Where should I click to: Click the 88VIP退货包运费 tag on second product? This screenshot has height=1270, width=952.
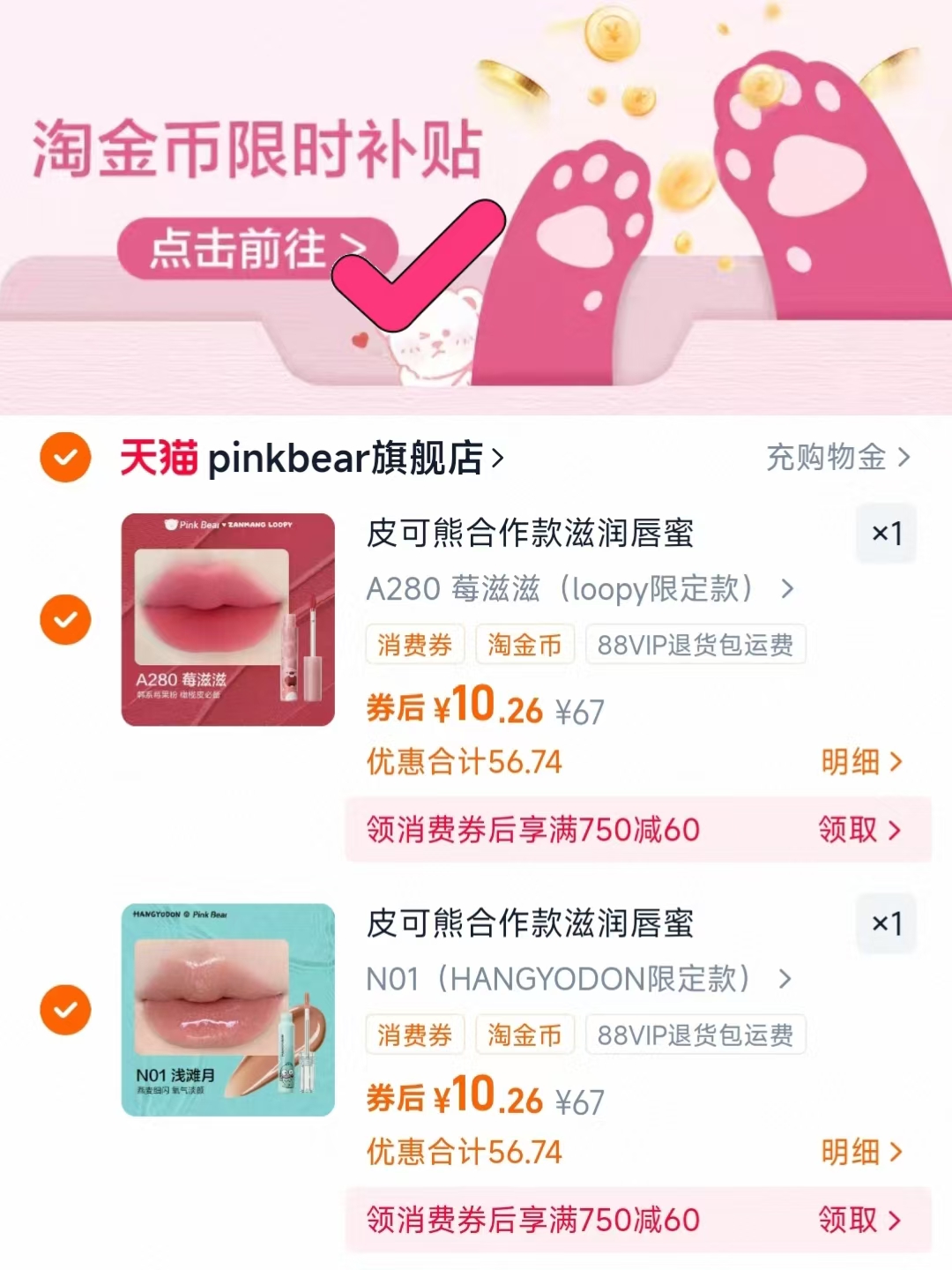(x=695, y=1035)
